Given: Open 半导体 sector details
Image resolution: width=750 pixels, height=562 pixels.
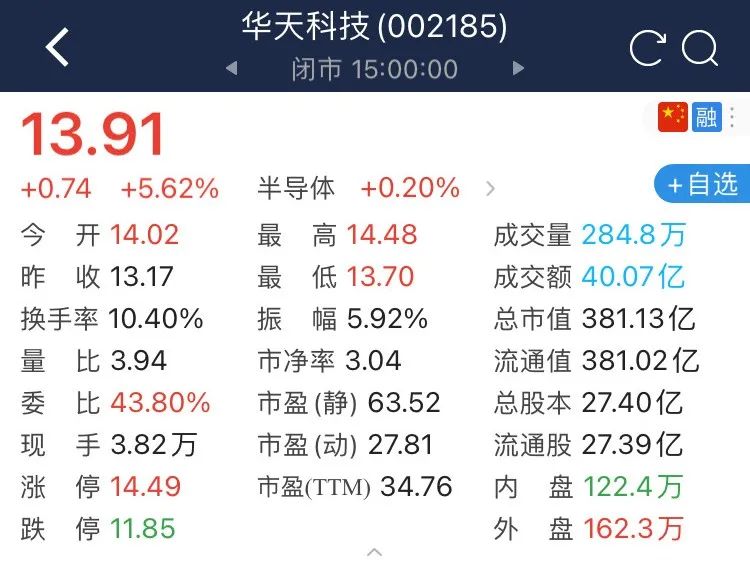Looking at the screenshot, I should coord(376,188).
